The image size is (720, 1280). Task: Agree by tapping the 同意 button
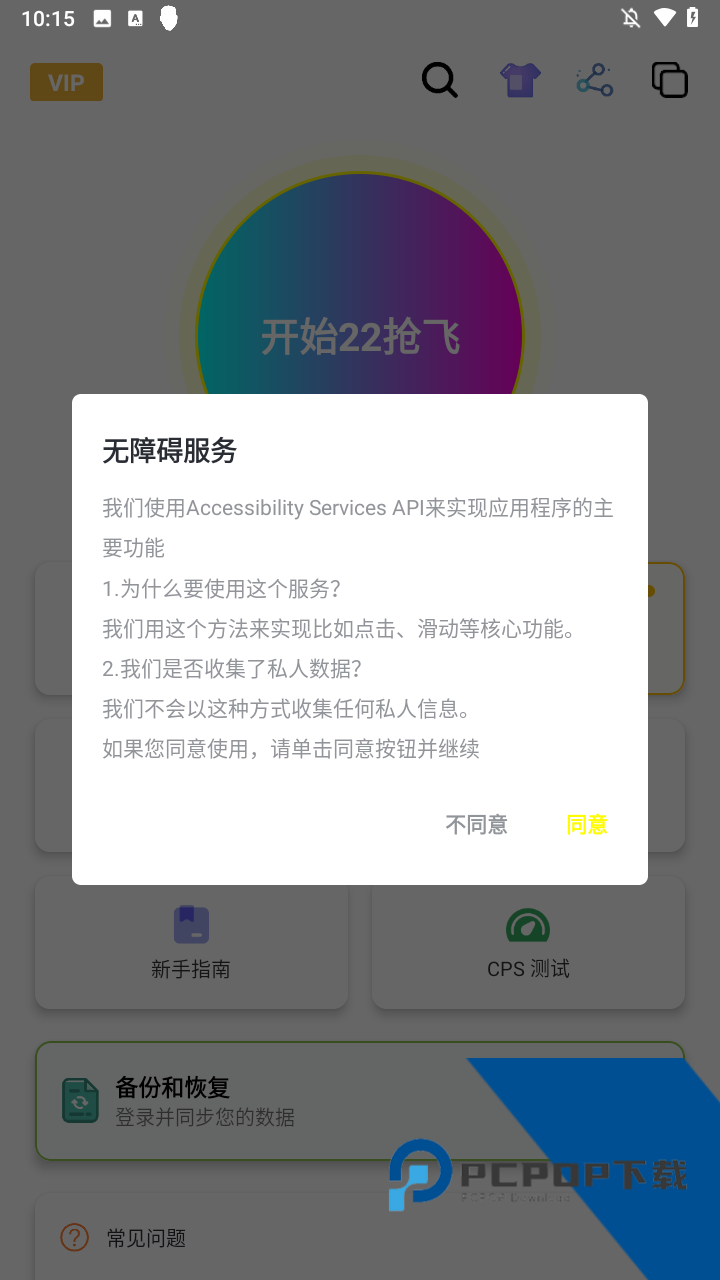point(587,823)
